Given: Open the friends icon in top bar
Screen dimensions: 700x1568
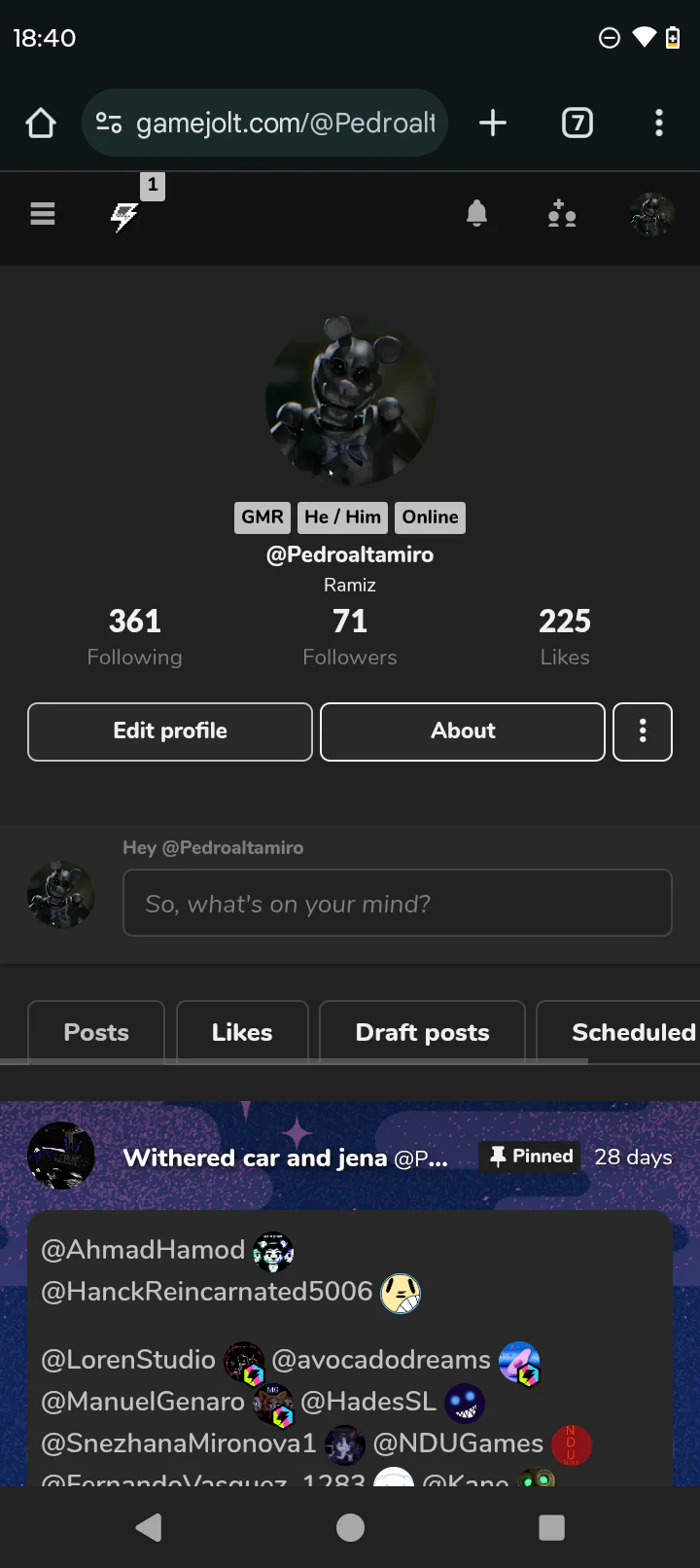Looking at the screenshot, I should [562, 213].
